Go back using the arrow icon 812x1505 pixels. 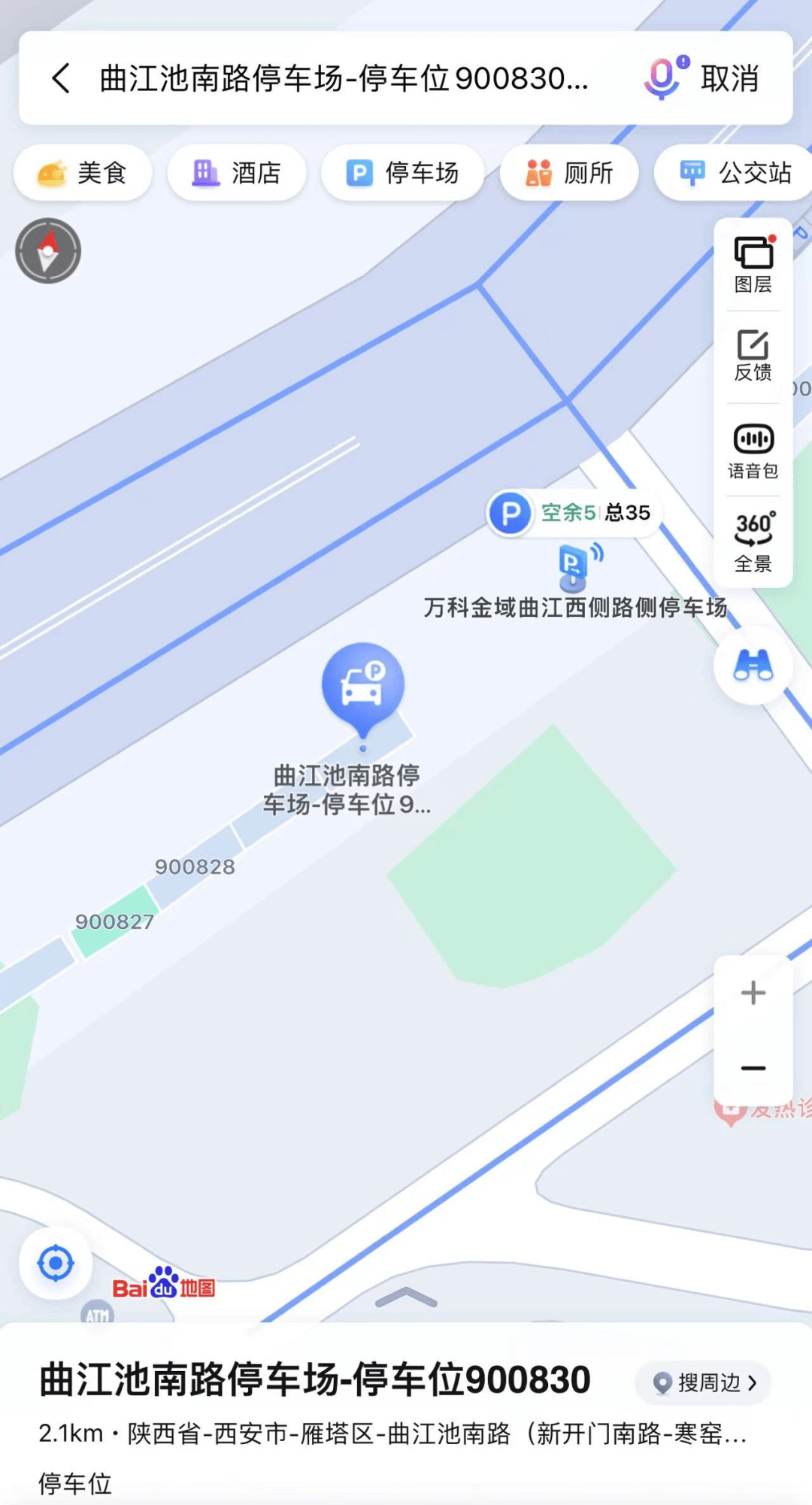pyautogui.click(x=62, y=78)
